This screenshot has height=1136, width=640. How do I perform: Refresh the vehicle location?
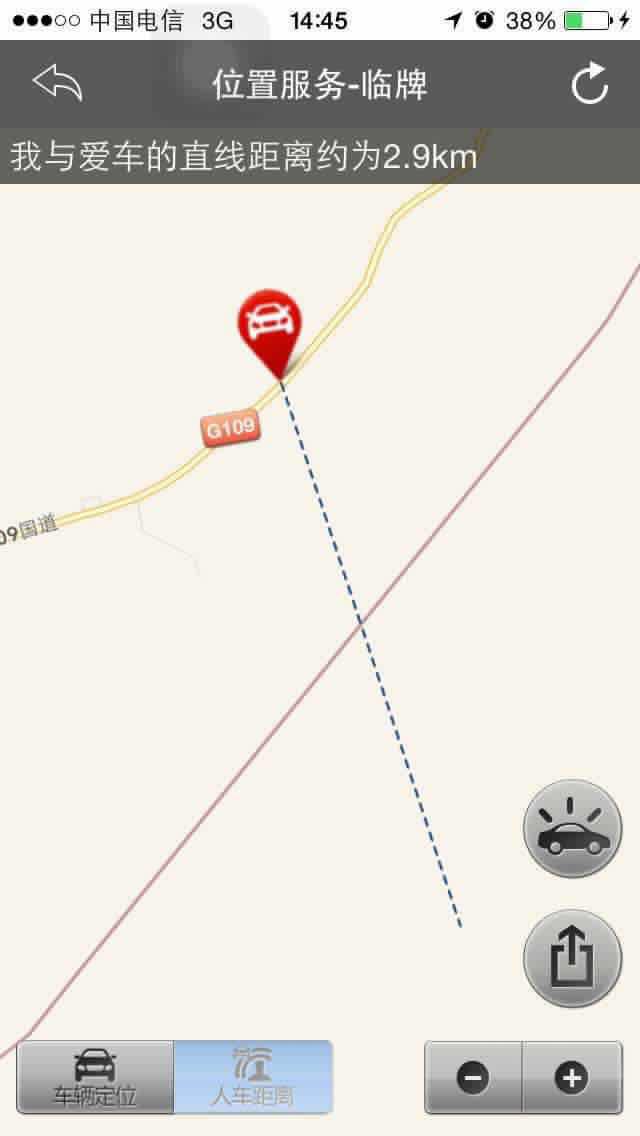(x=590, y=85)
